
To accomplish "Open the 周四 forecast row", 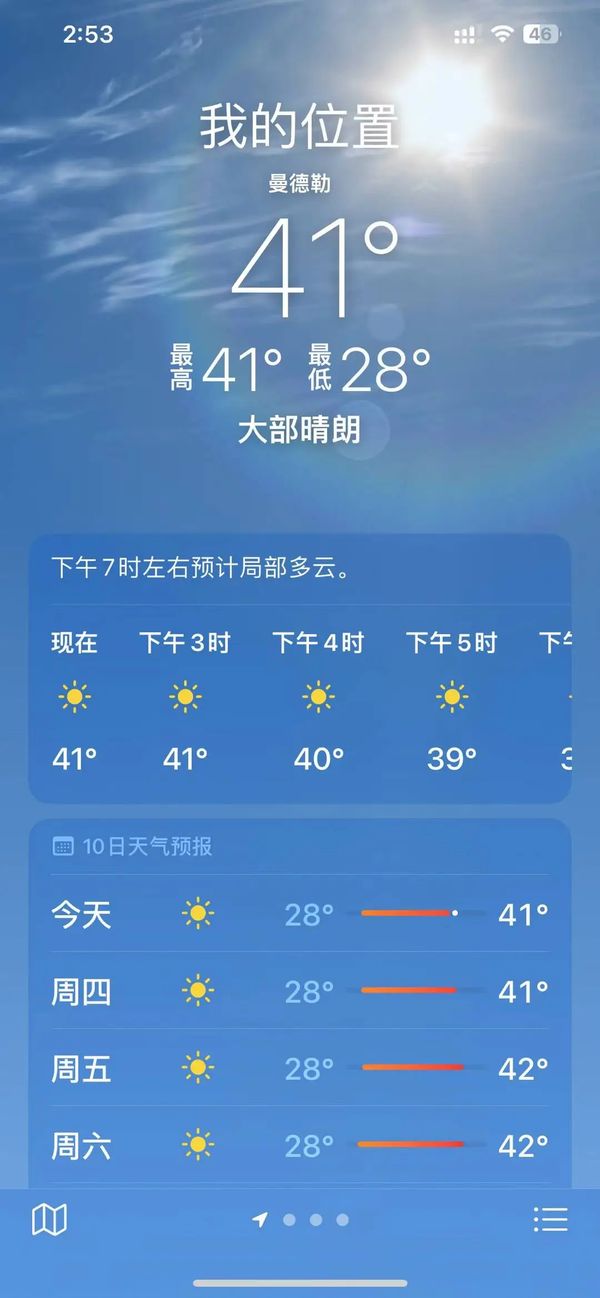I will (300, 991).
